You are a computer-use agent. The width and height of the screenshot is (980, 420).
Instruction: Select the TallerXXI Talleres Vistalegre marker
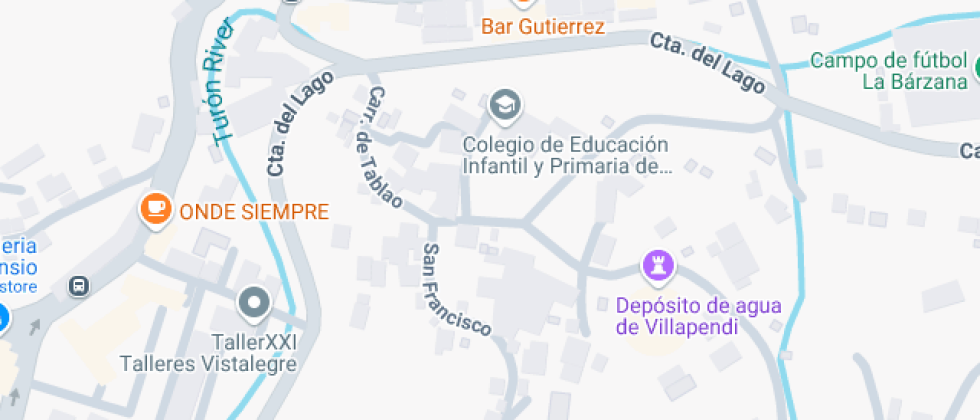point(254,305)
